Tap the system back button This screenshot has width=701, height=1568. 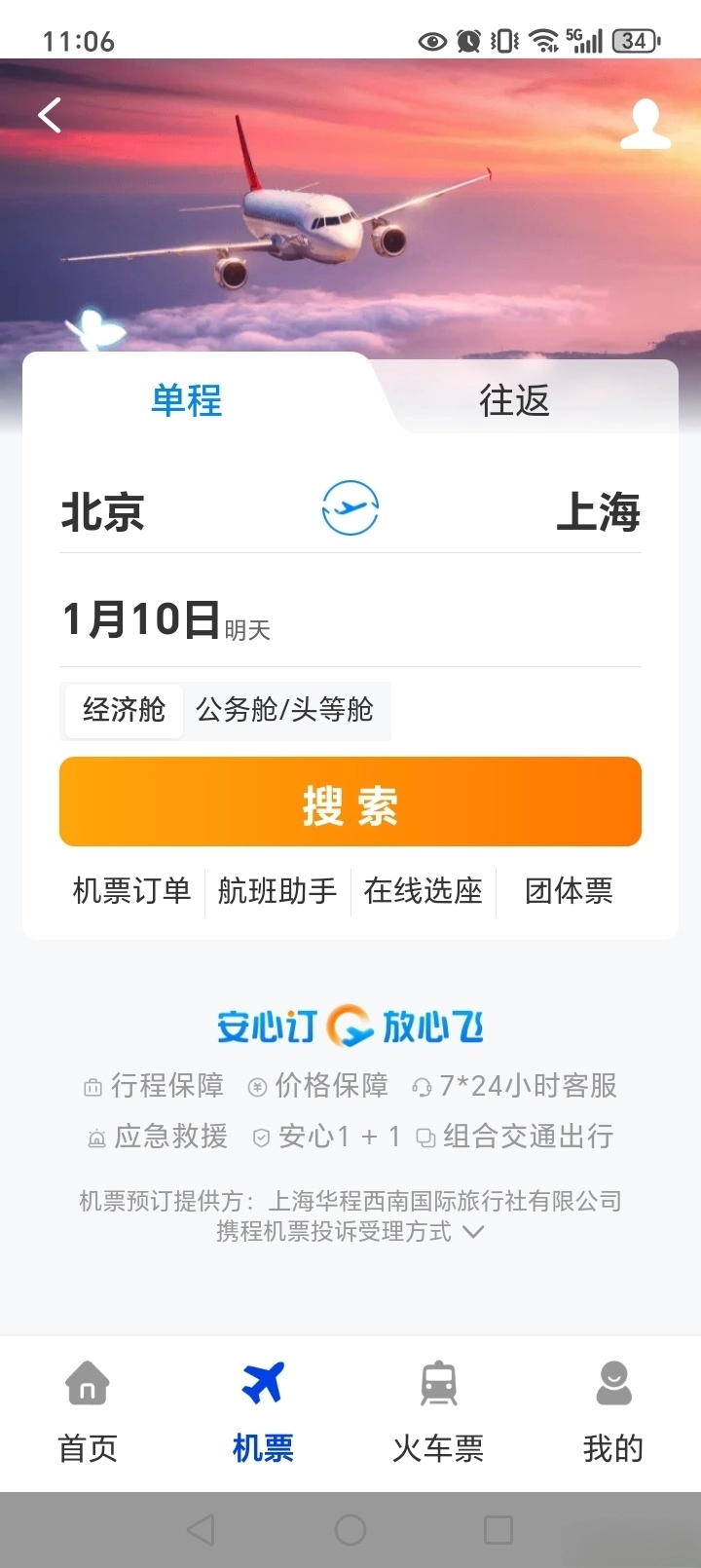(201, 1530)
